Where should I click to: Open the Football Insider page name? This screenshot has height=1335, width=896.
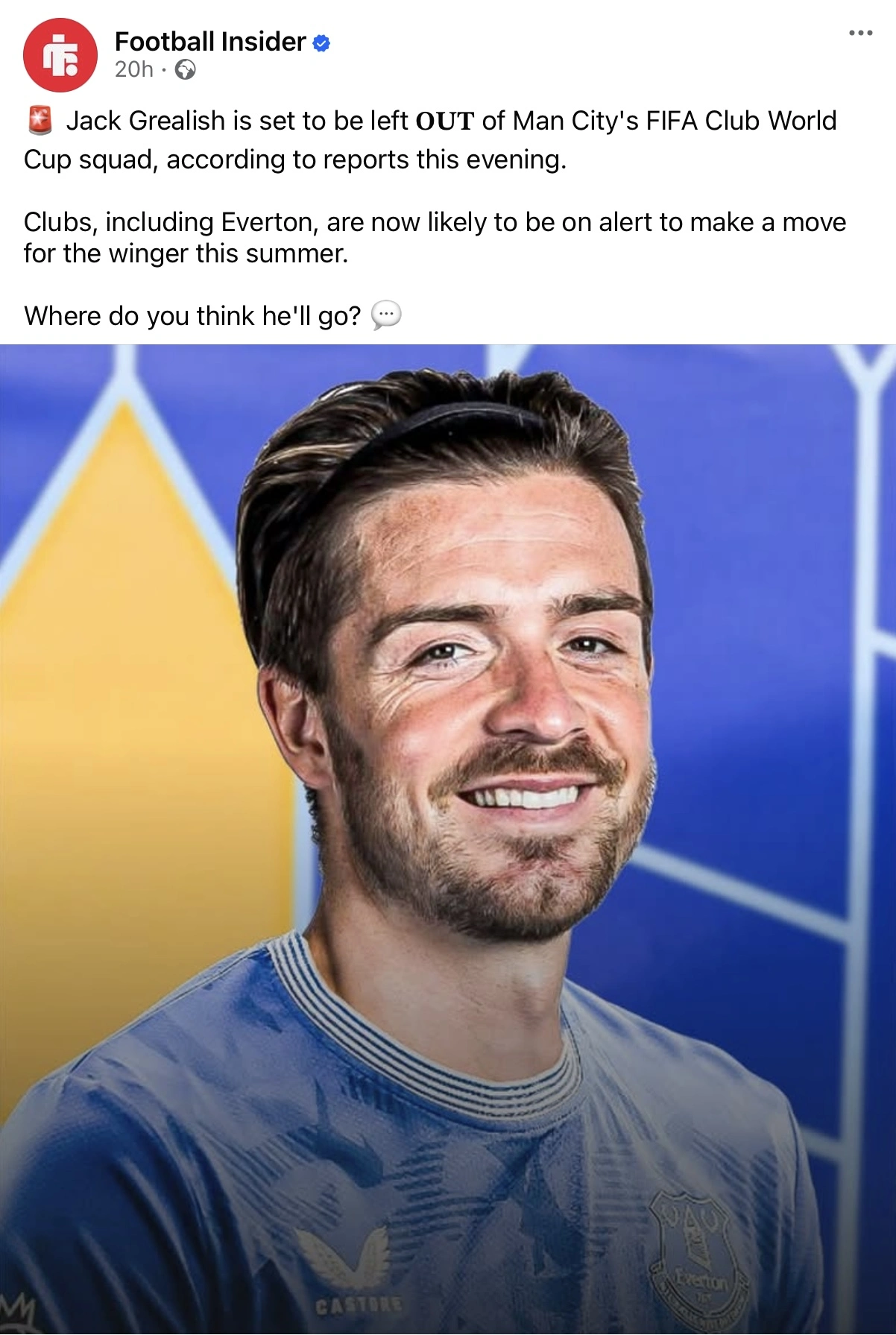pos(210,42)
